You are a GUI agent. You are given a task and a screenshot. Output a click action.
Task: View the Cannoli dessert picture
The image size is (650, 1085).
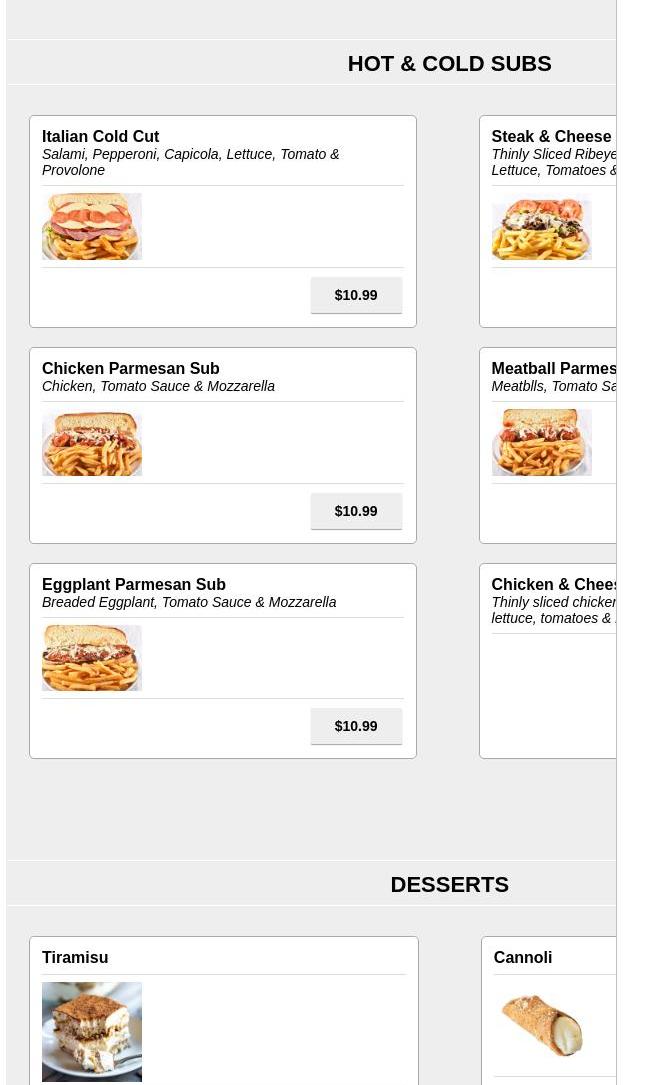541,1025
